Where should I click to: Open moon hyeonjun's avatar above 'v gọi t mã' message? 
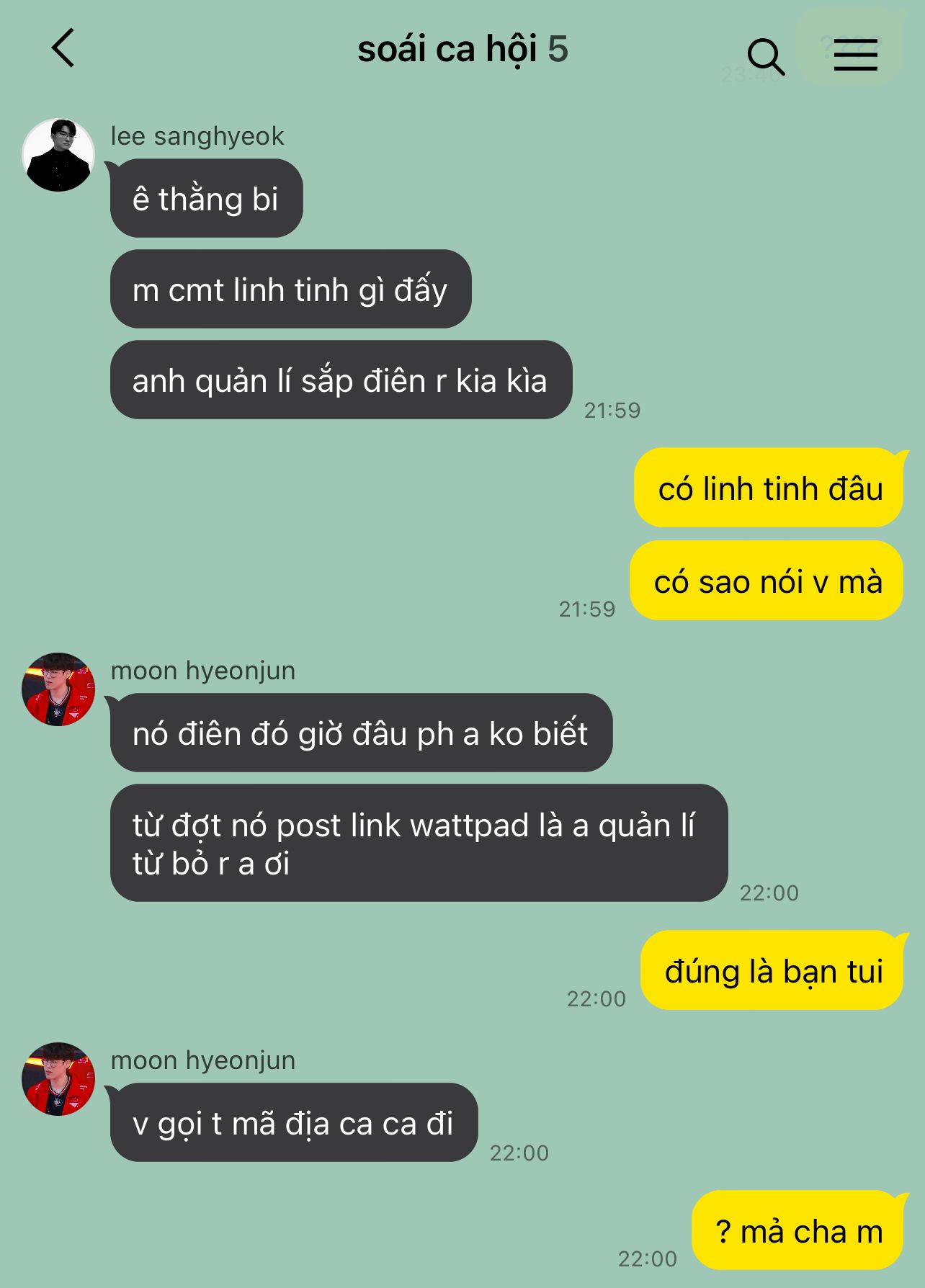coord(58,1078)
